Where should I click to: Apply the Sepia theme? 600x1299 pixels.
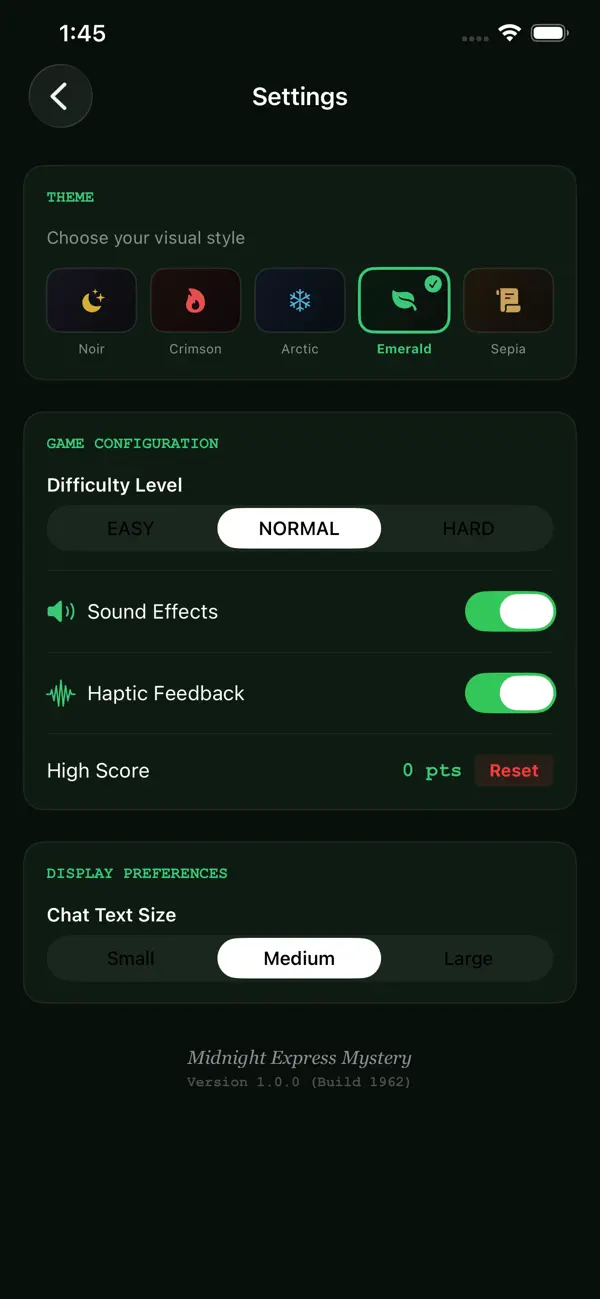[508, 300]
